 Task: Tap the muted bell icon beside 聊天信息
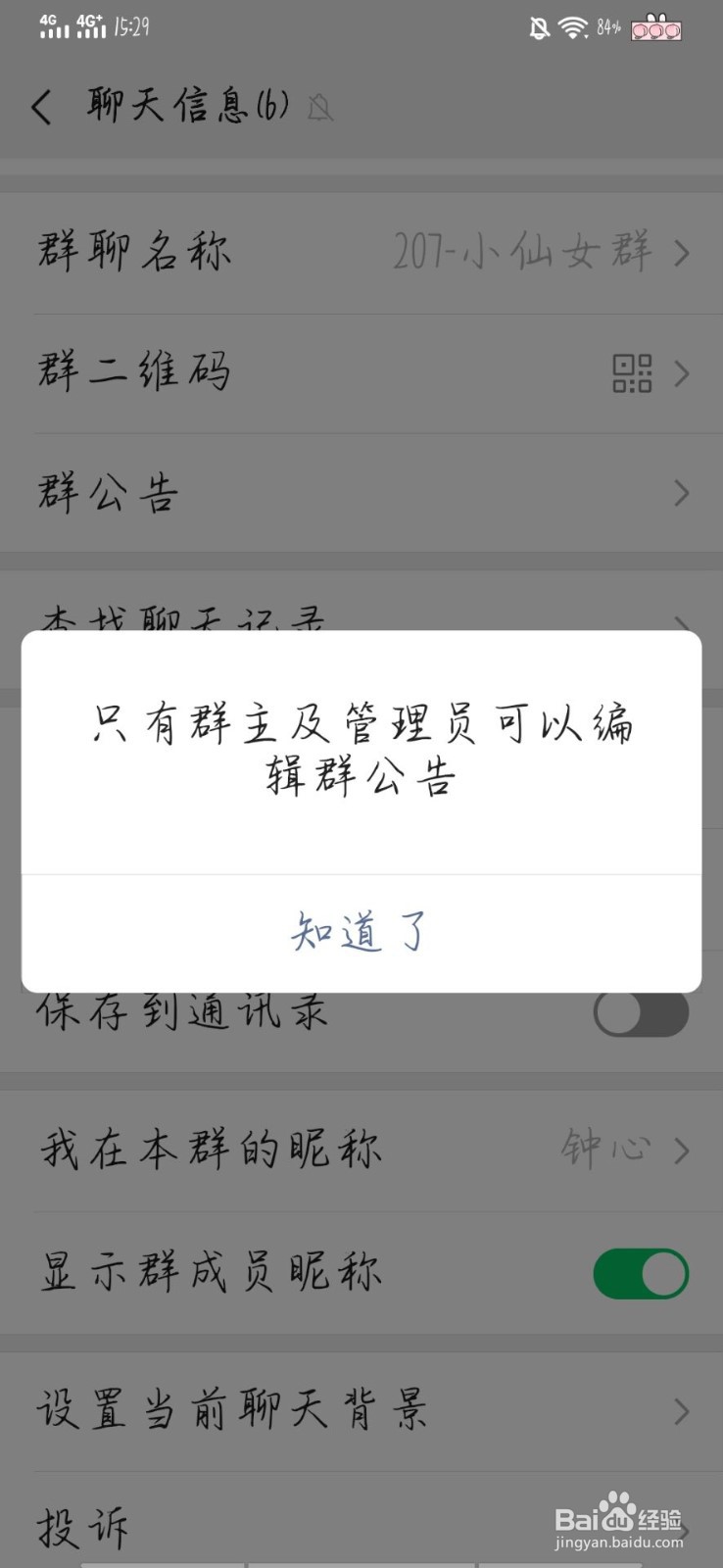tap(319, 110)
